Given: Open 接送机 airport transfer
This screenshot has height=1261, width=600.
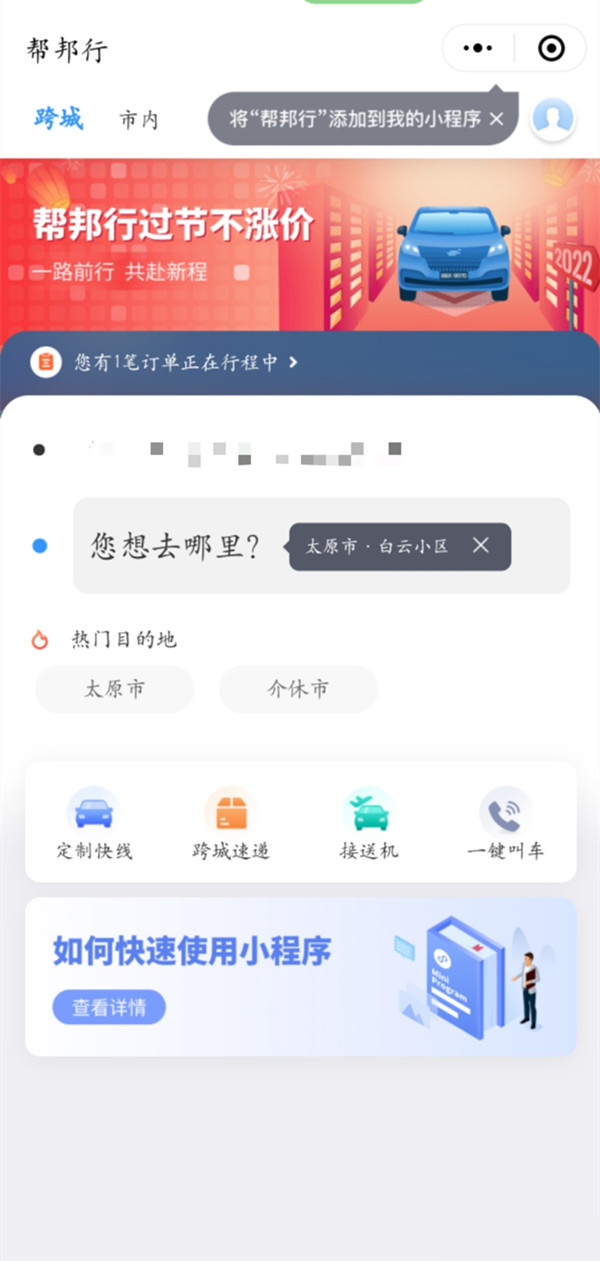Looking at the screenshot, I should 369,823.
